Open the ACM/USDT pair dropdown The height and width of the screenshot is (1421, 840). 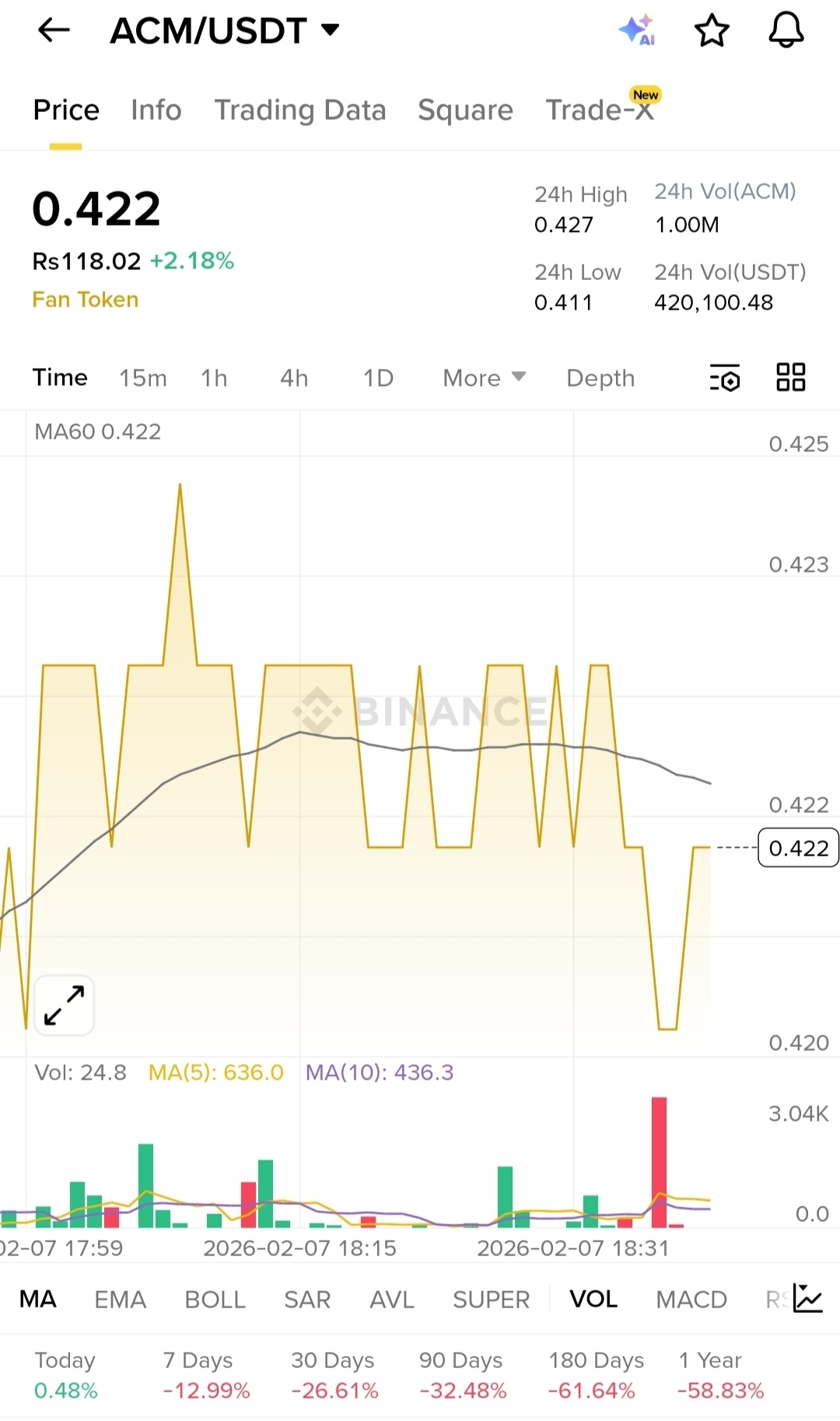tap(226, 30)
